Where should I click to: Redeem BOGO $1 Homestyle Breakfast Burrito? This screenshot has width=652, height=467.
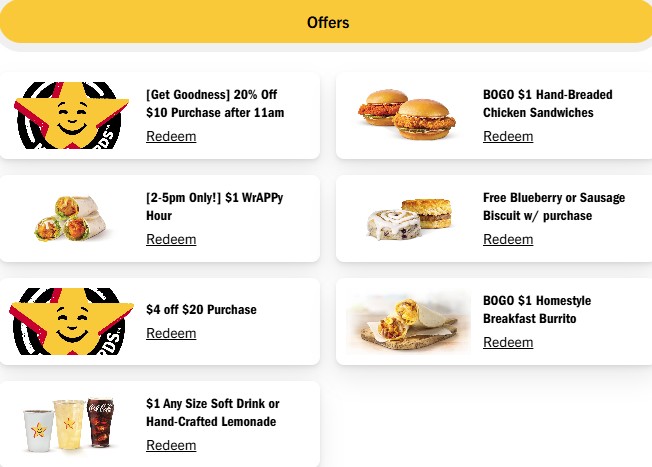point(508,342)
